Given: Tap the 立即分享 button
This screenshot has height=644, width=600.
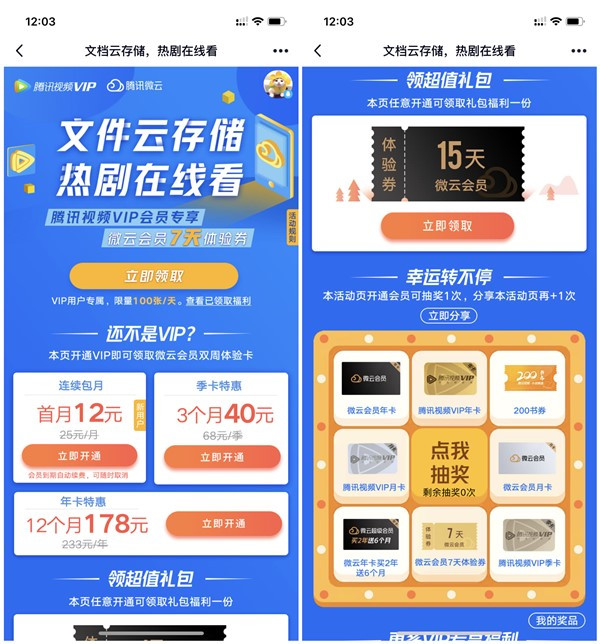Looking at the screenshot, I should click(x=447, y=315).
